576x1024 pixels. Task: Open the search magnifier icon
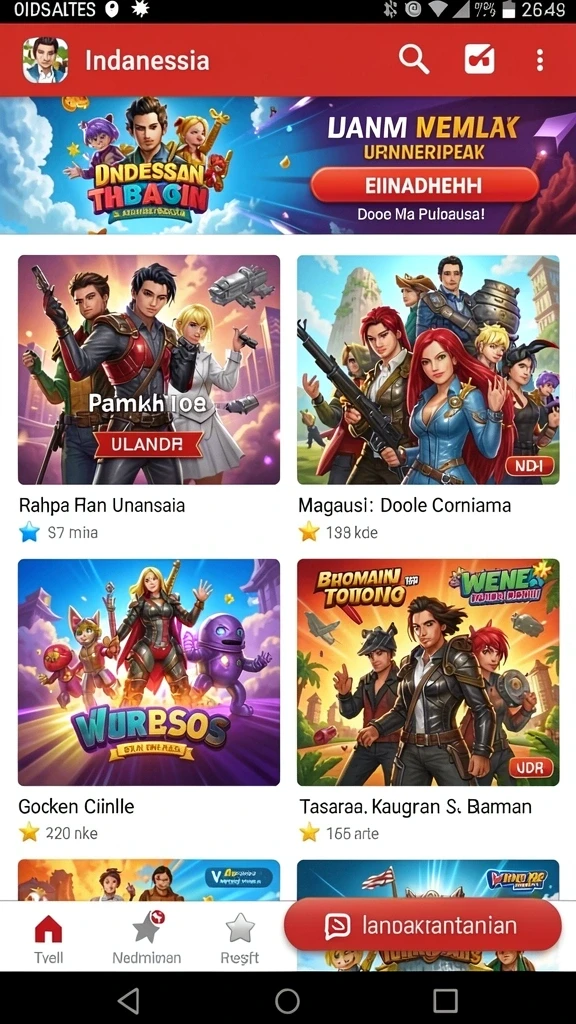click(x=414, y=60)
